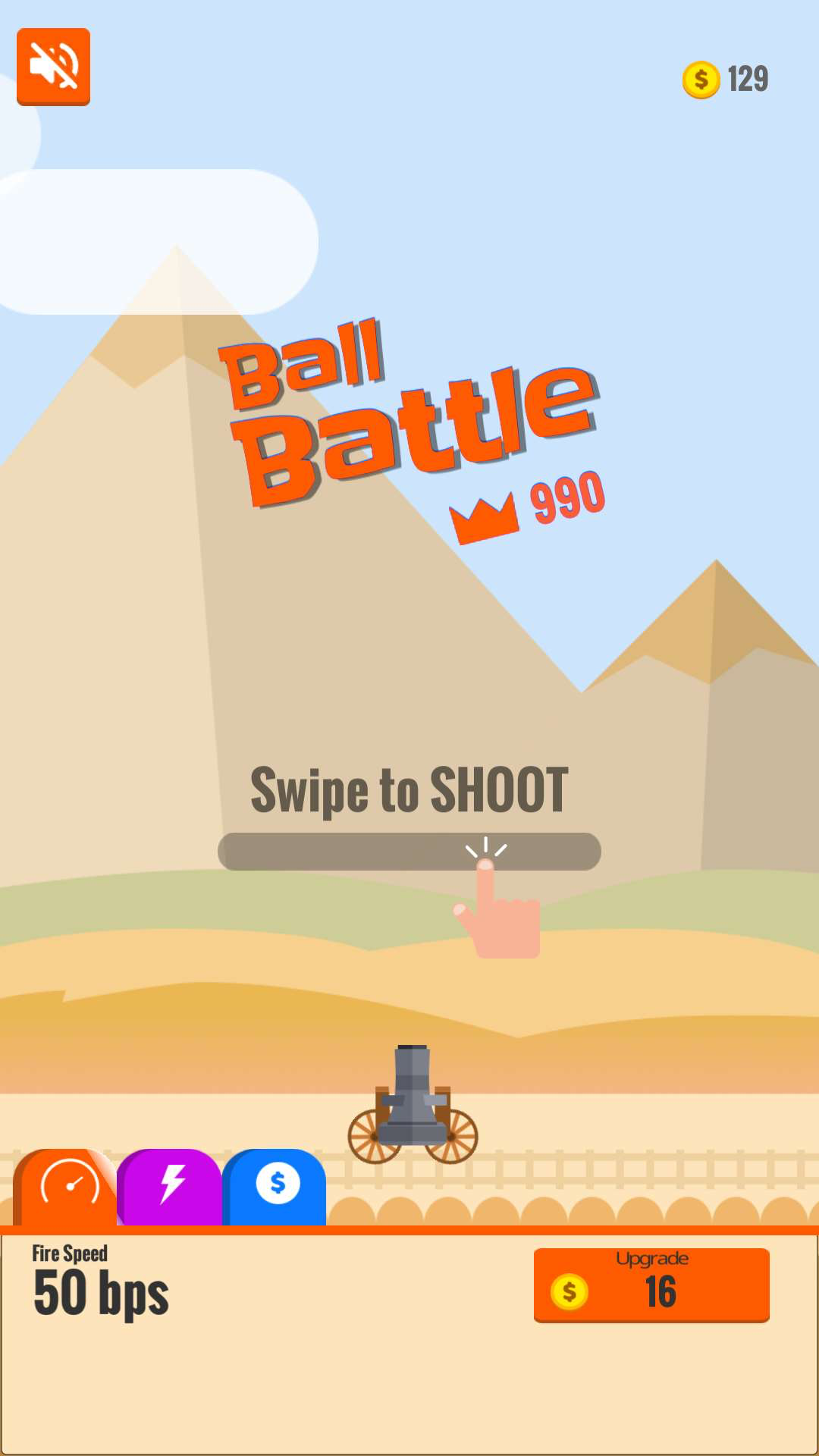This screenshot has height=1456, width=819.
Task: Open the blue coin earnings tab
Action: 277,1186
